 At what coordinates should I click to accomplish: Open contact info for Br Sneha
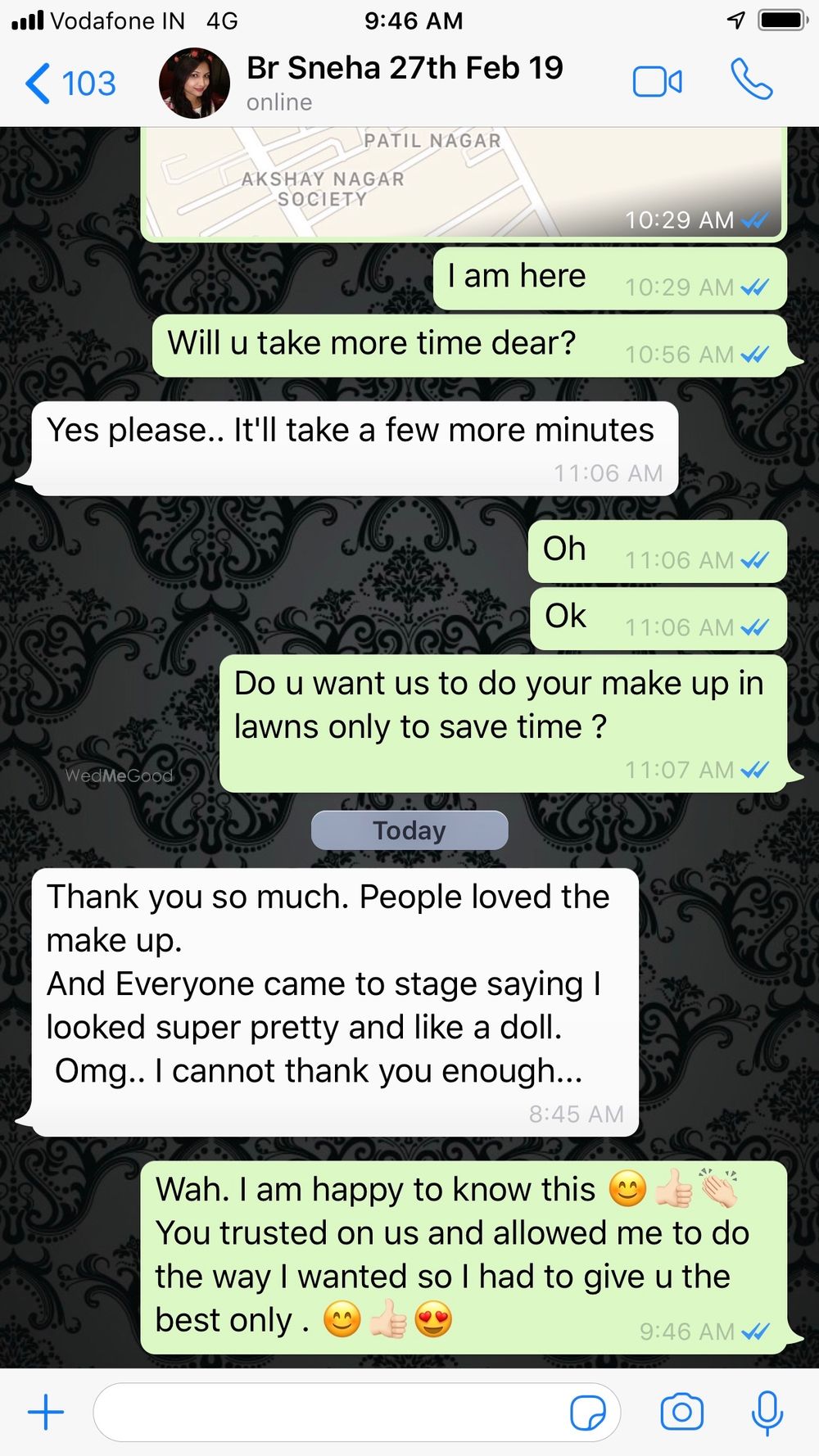click(x=405, y=82)
